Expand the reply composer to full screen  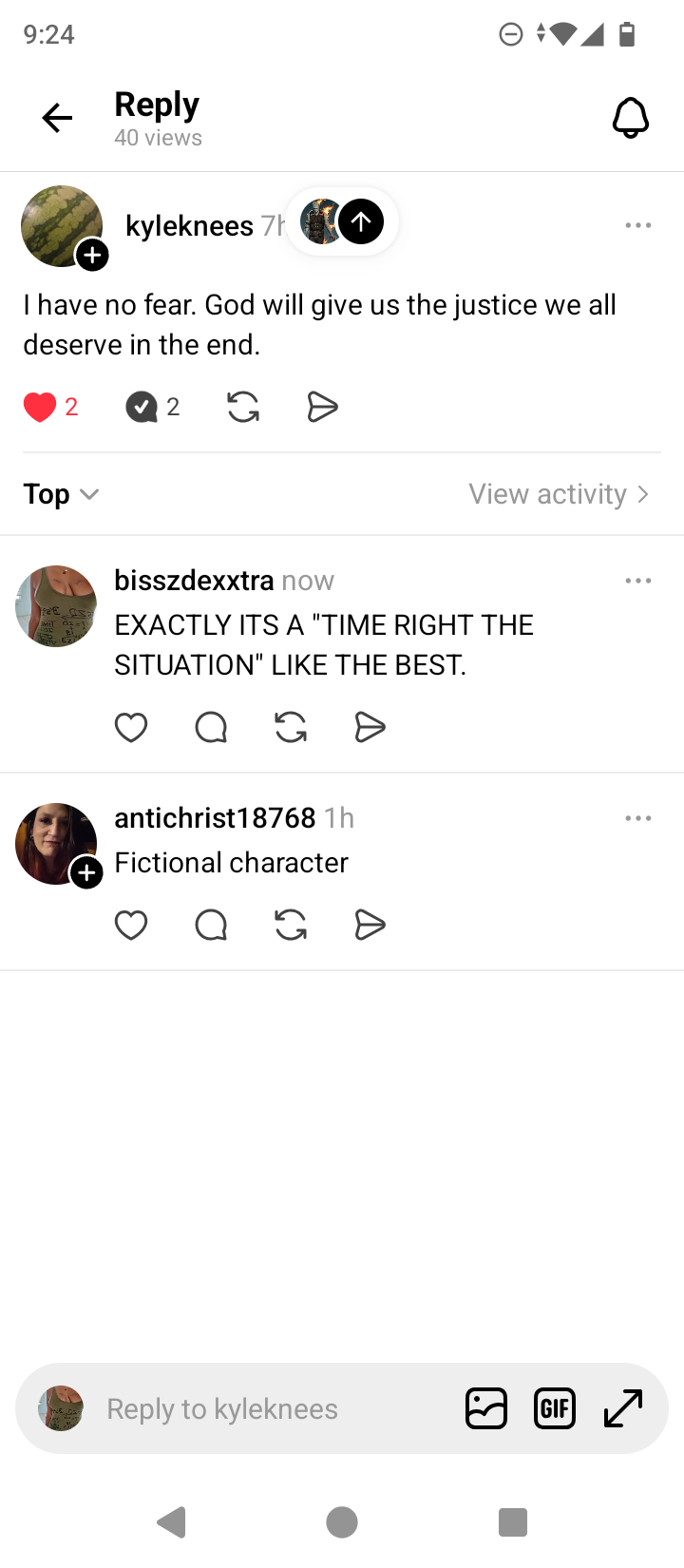(x=623, y=1408)
